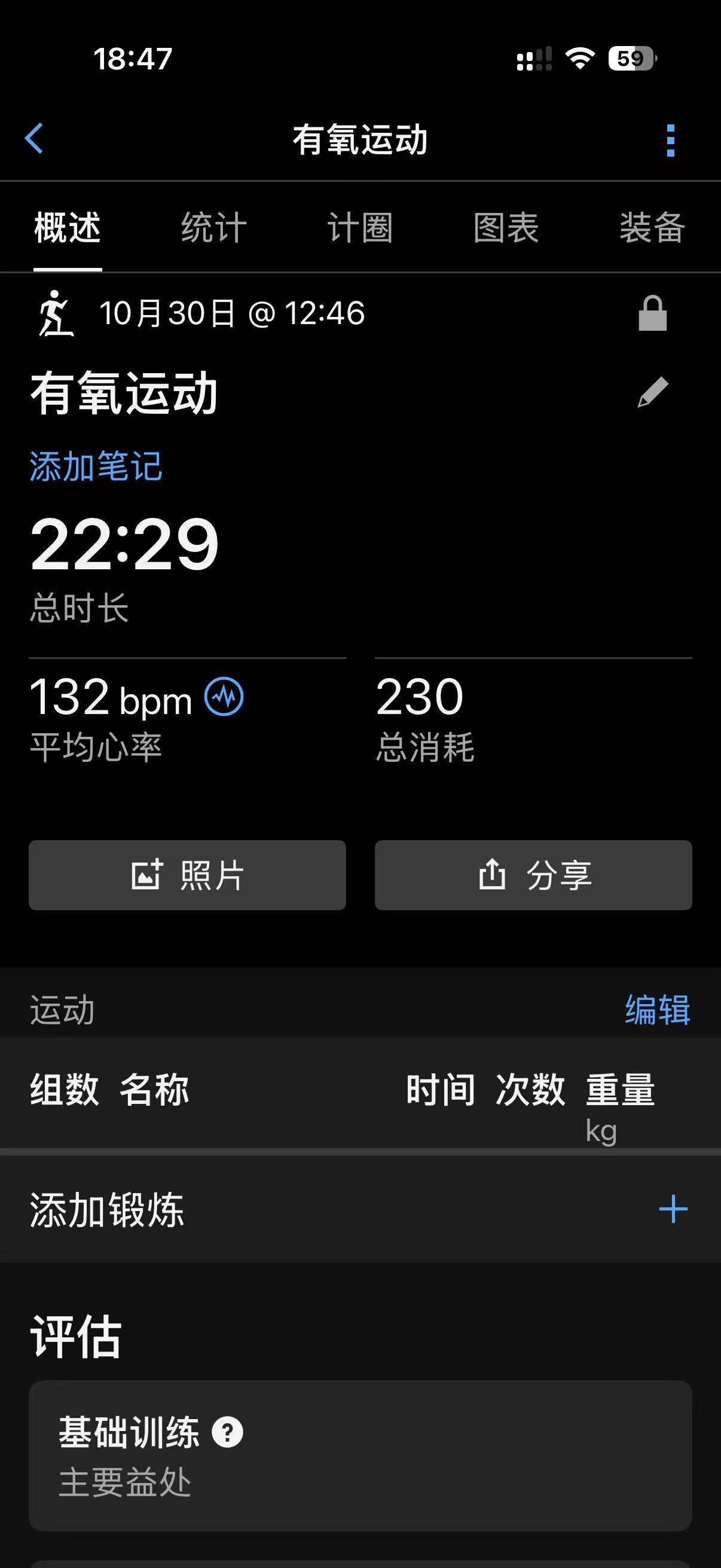Viewport: 721px width, 1568px height.
Task: Tap 编辑 in the 运动 section
Action: point(658,1011)
